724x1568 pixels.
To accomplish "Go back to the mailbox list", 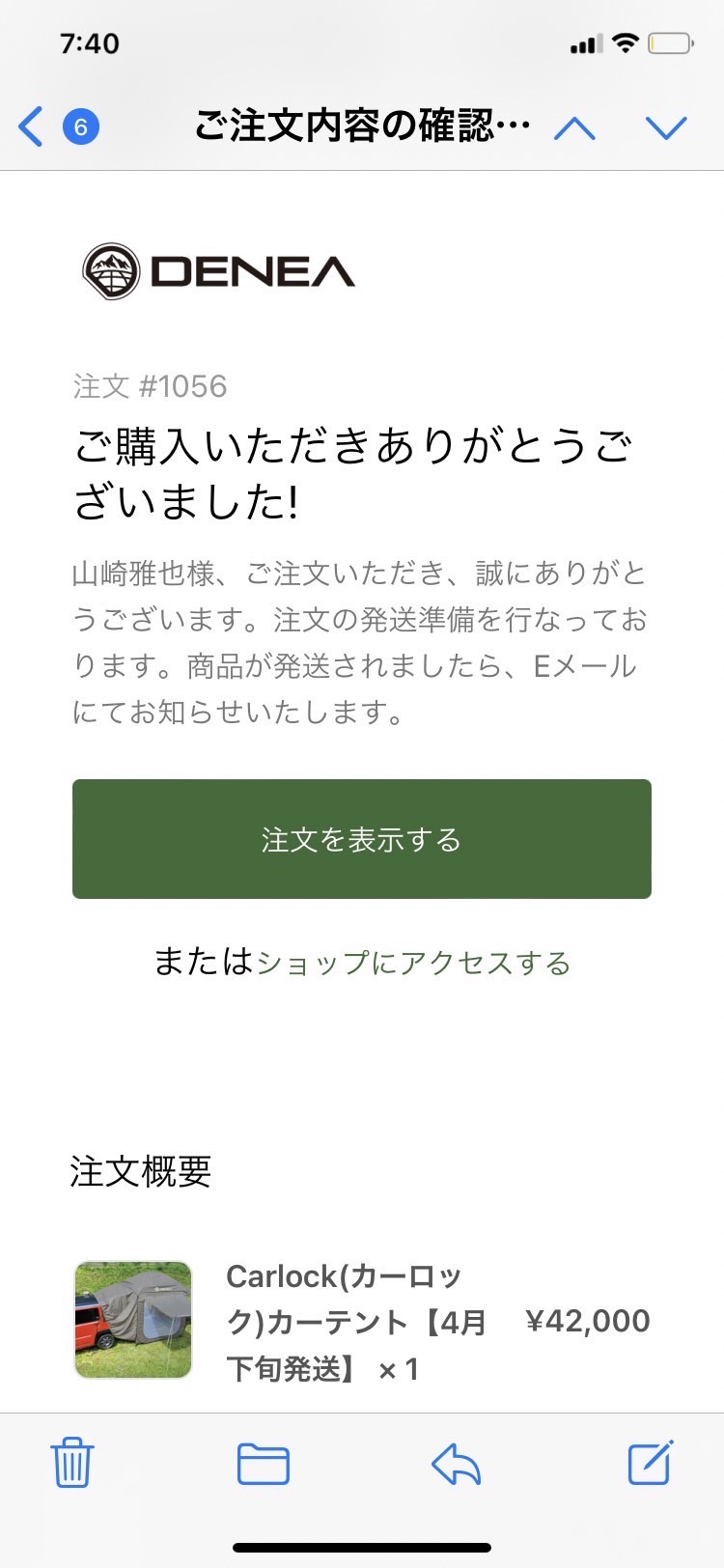I will [58, 126].
